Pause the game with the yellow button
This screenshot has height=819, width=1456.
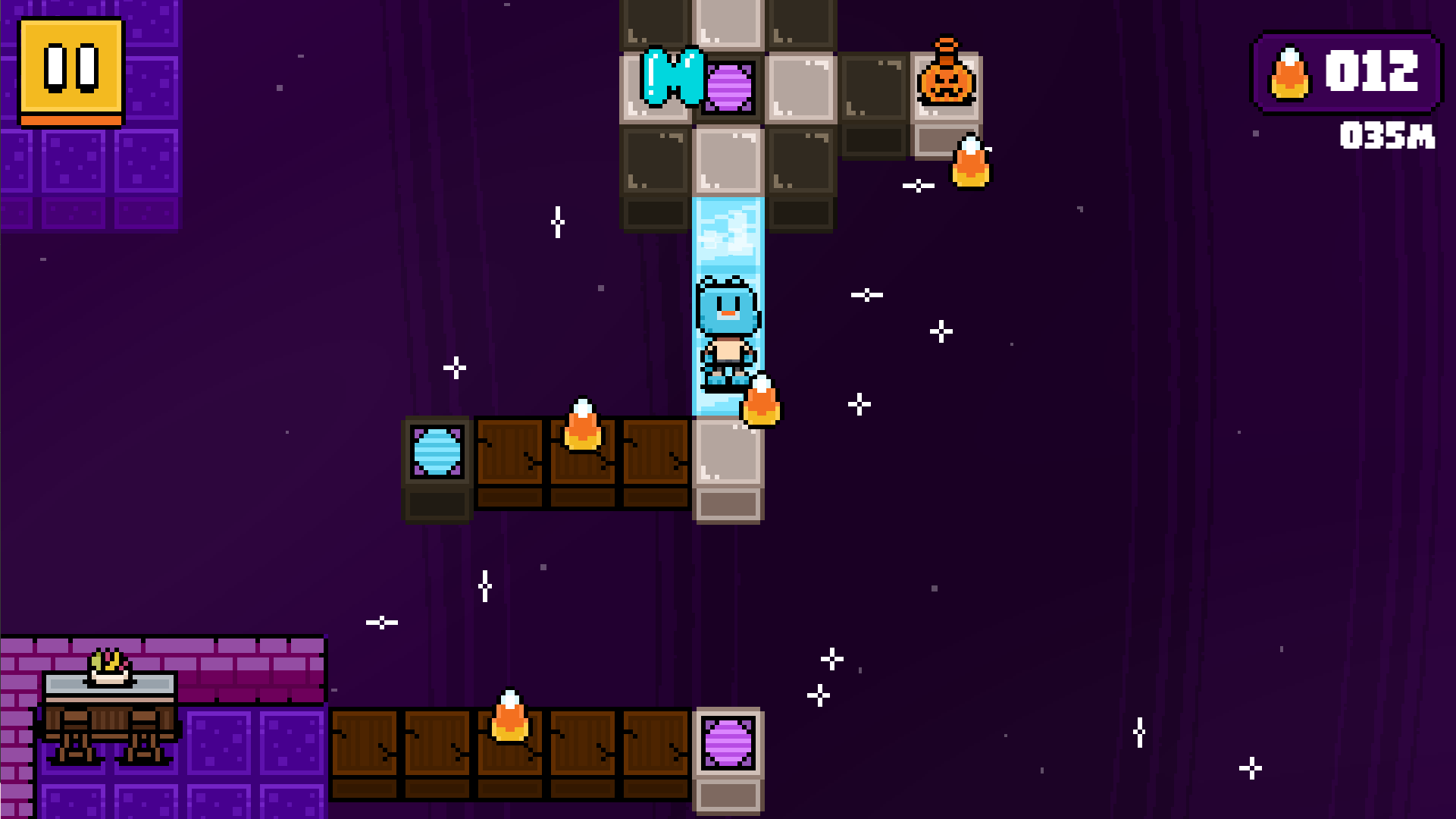70,70
